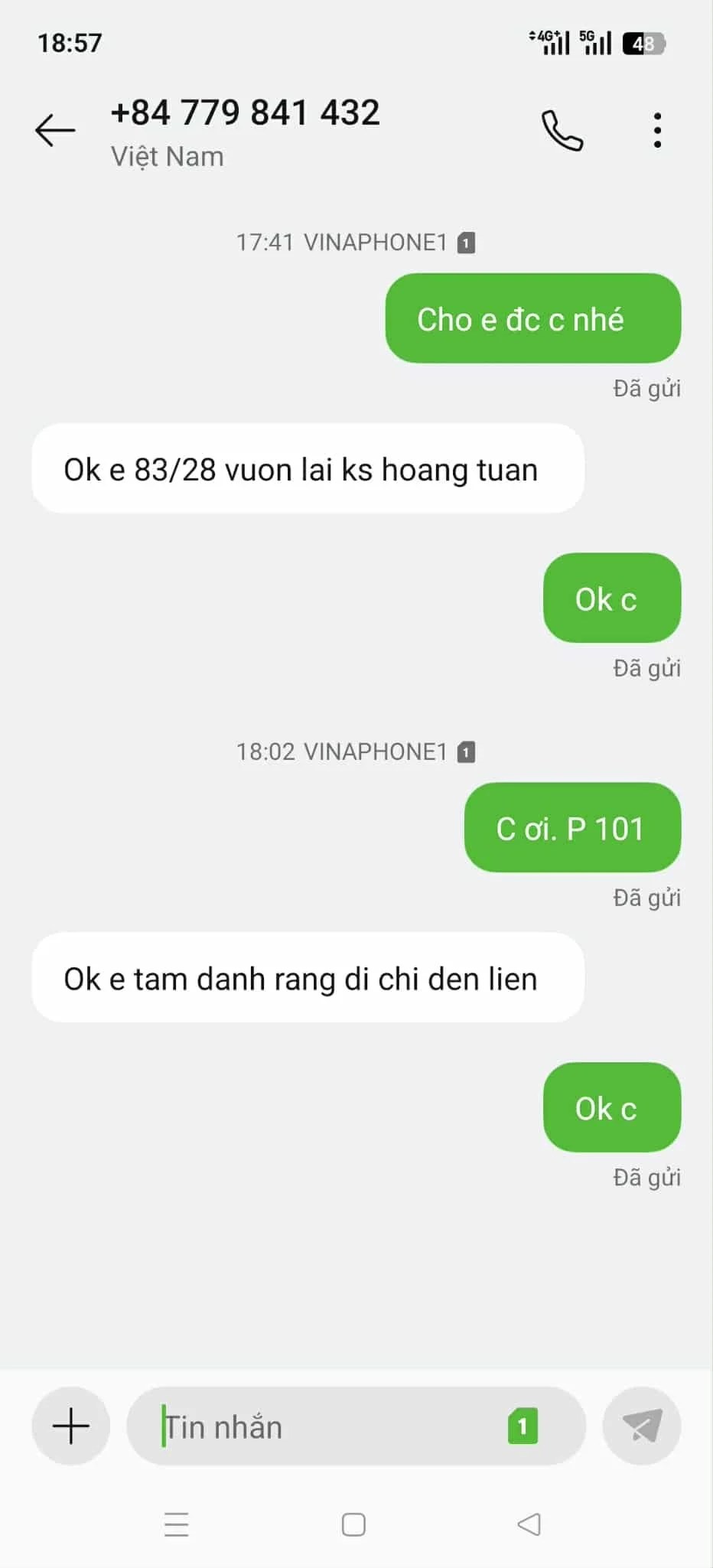
Task: Open the plus attachment options
Action: [71, 1426]
